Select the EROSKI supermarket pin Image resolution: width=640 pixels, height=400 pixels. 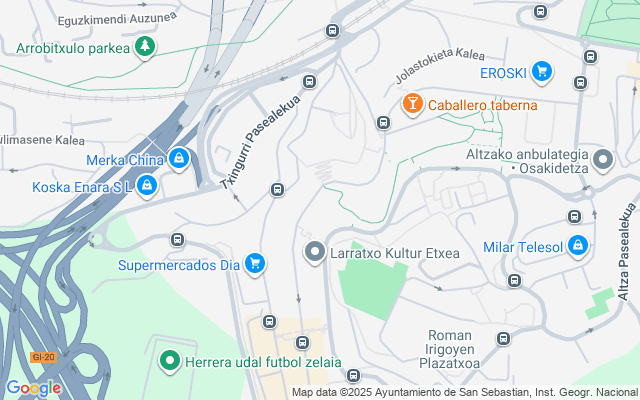pos(541,71)
